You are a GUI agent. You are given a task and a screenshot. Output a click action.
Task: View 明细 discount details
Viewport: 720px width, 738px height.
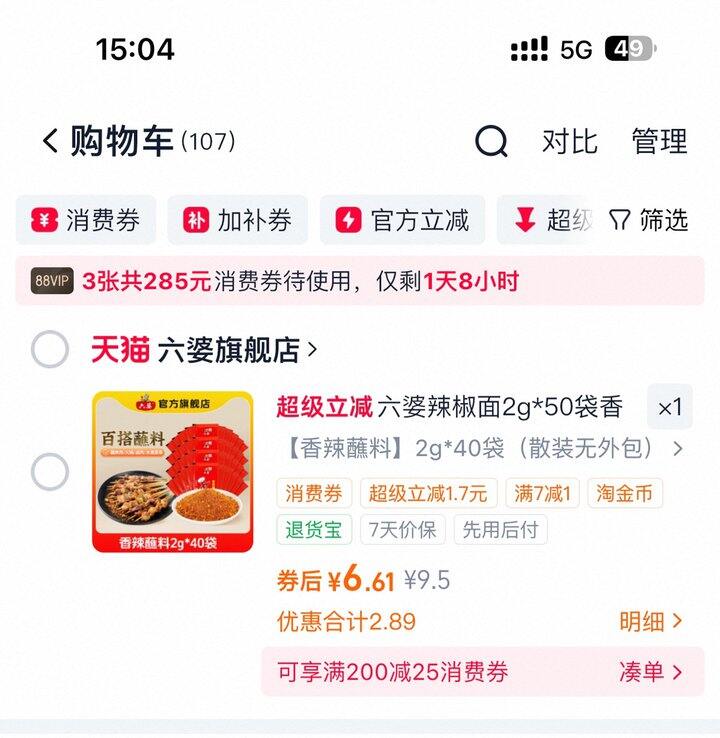pyautogui.click(x=650, y=622)
